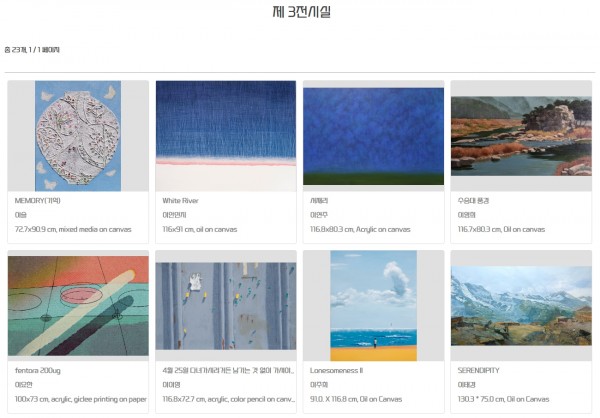Viewport: 600px width, 418px height.
Task: View the 116.8x80.3 cm Acrylic on canvas artwork
Action: tap(373, 136)
